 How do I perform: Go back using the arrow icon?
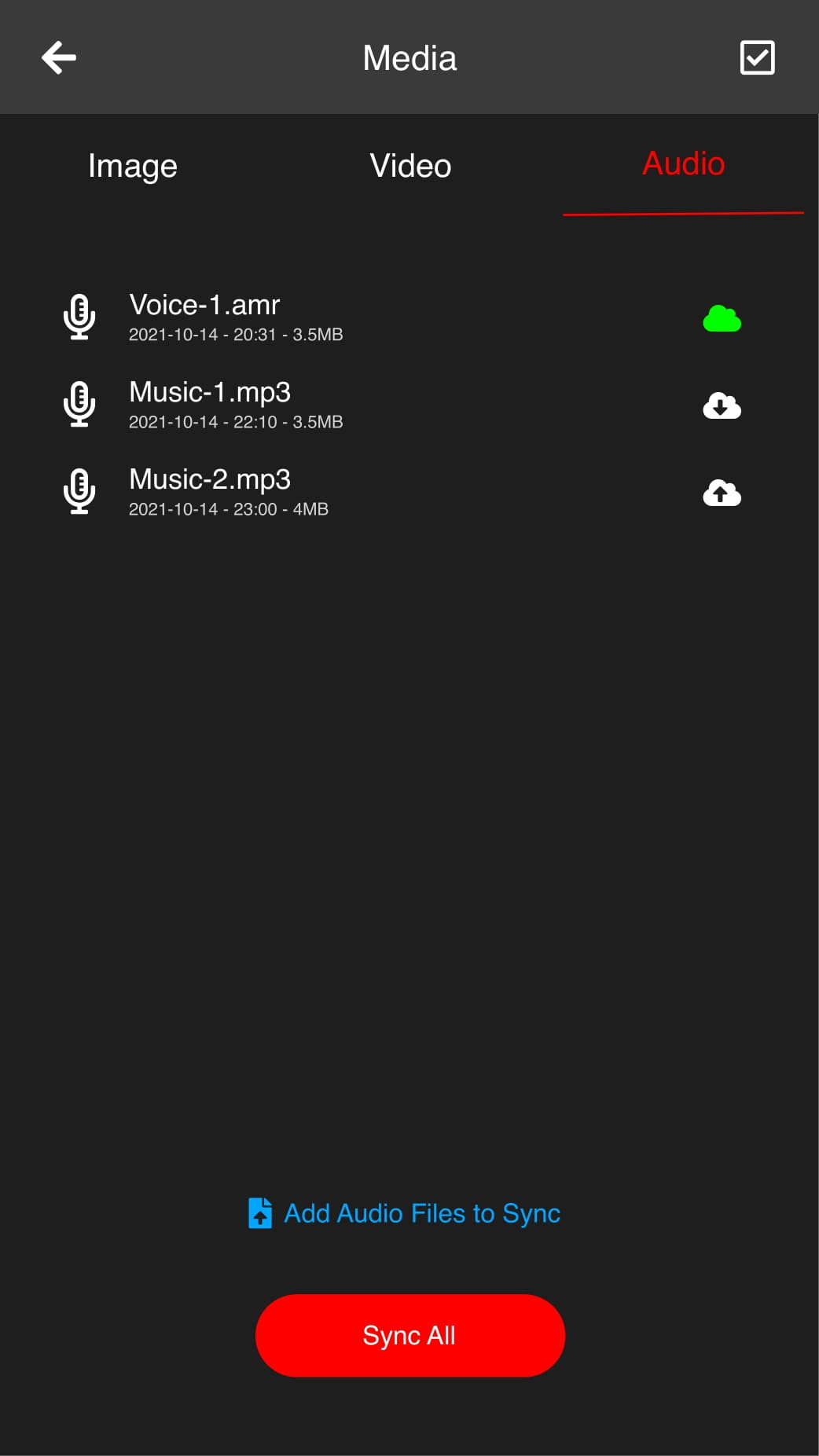point(59,57)
